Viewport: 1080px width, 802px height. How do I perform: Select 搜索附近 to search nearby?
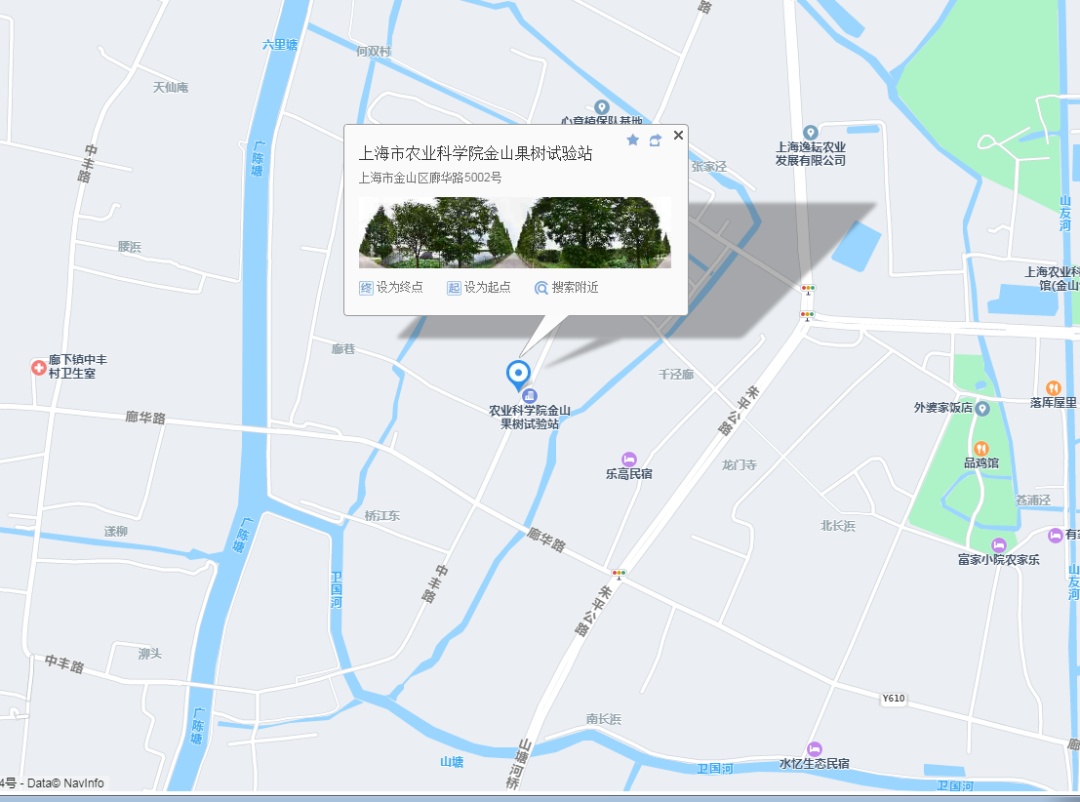point(566,287)
